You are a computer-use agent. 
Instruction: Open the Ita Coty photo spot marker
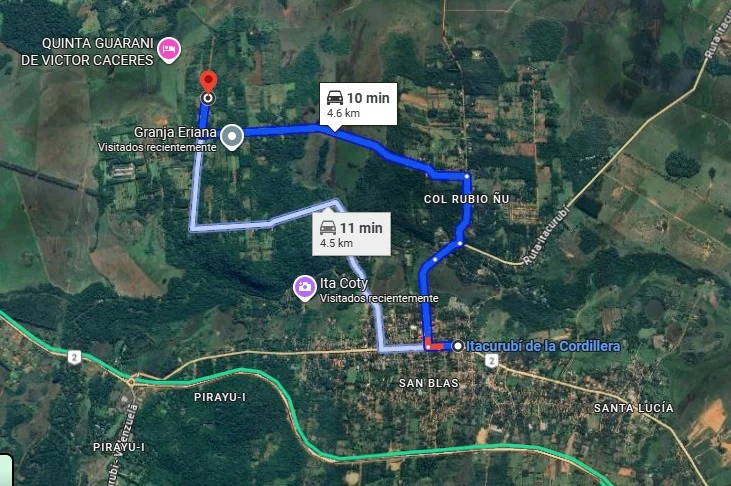point(304,288)
